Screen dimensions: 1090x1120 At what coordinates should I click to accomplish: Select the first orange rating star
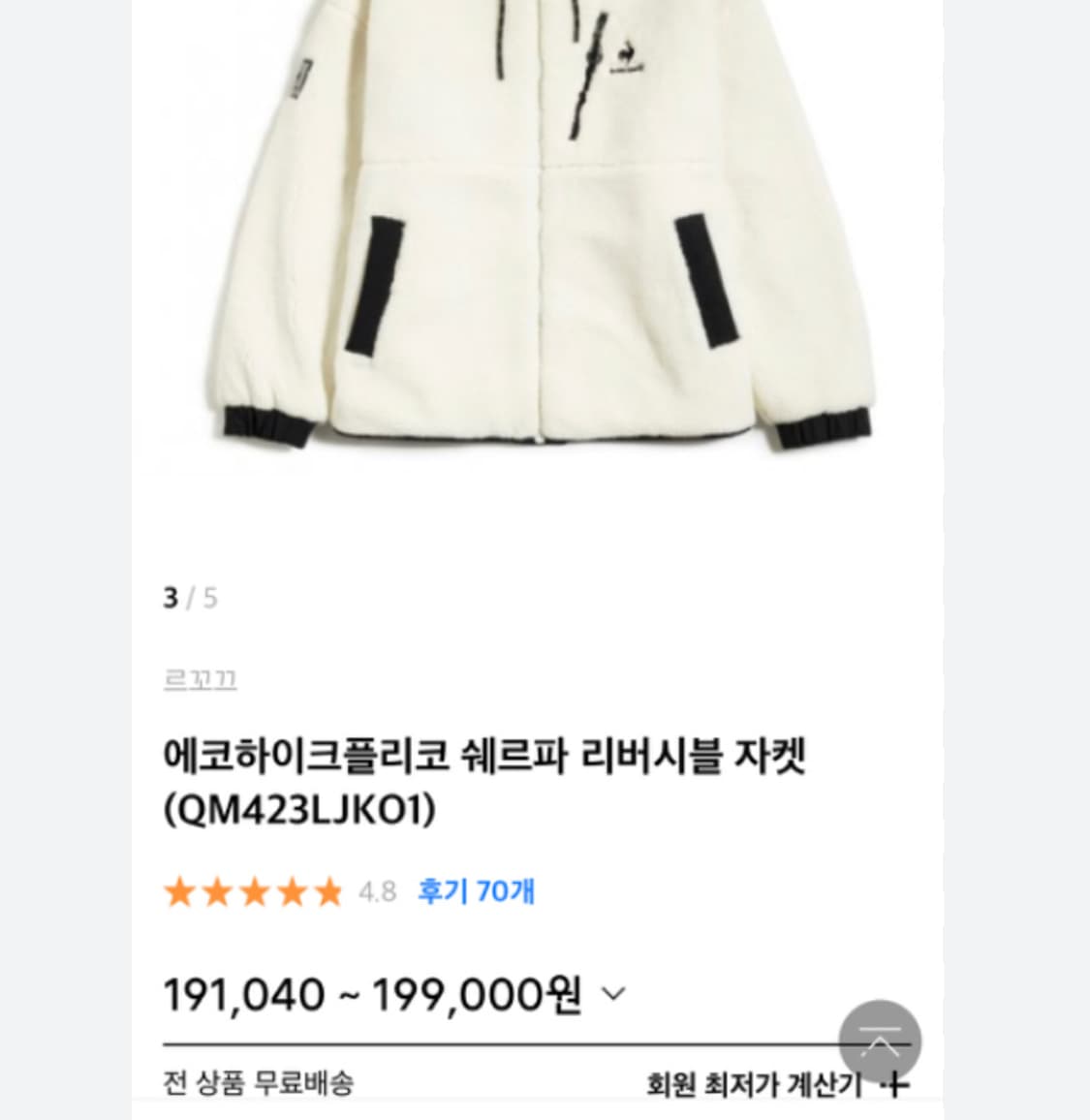pos(179,891)
